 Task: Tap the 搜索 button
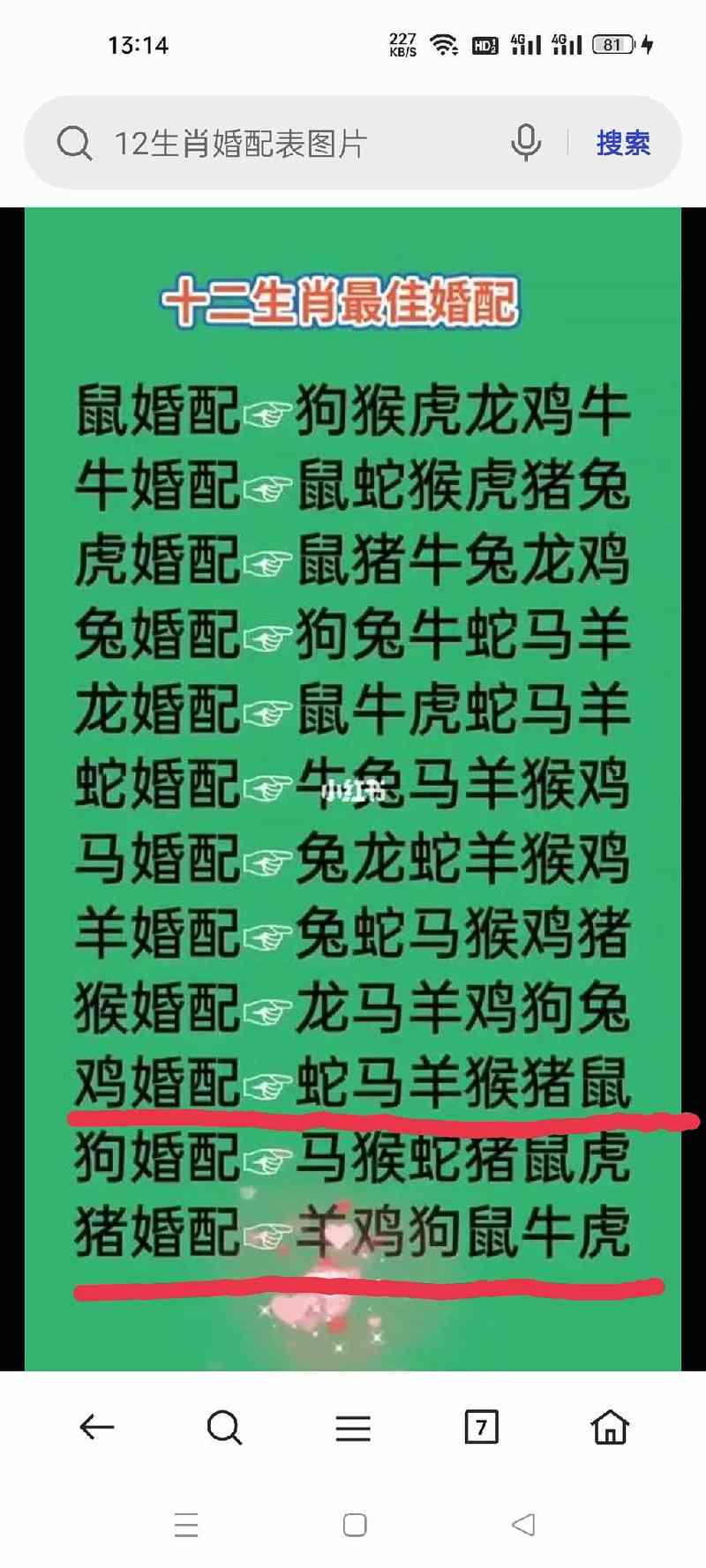click(x=623, y=143)
